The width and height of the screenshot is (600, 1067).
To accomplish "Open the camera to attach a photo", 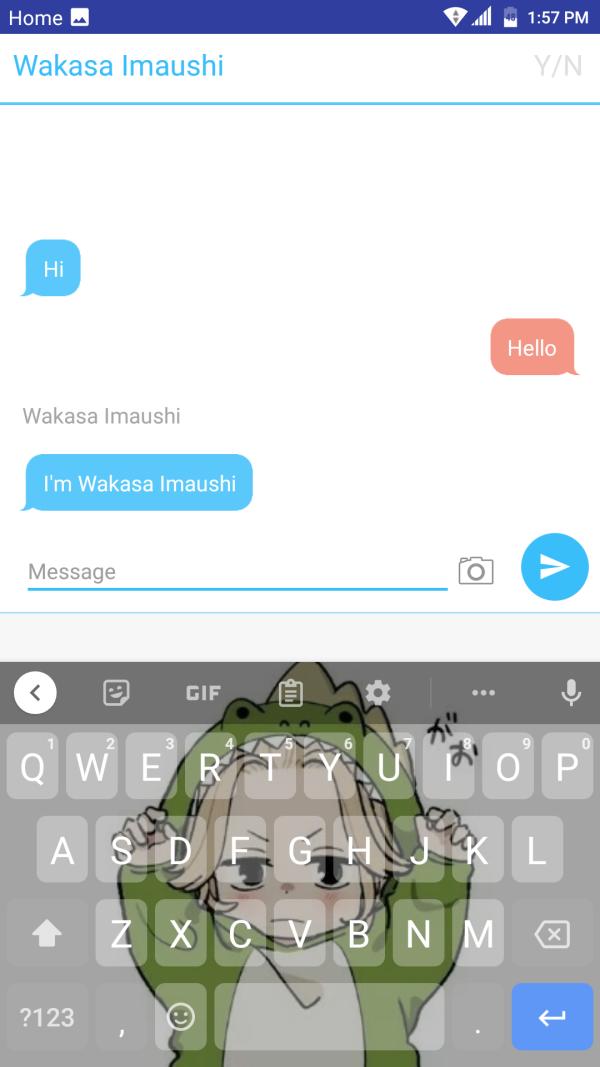I will (476, 570).
